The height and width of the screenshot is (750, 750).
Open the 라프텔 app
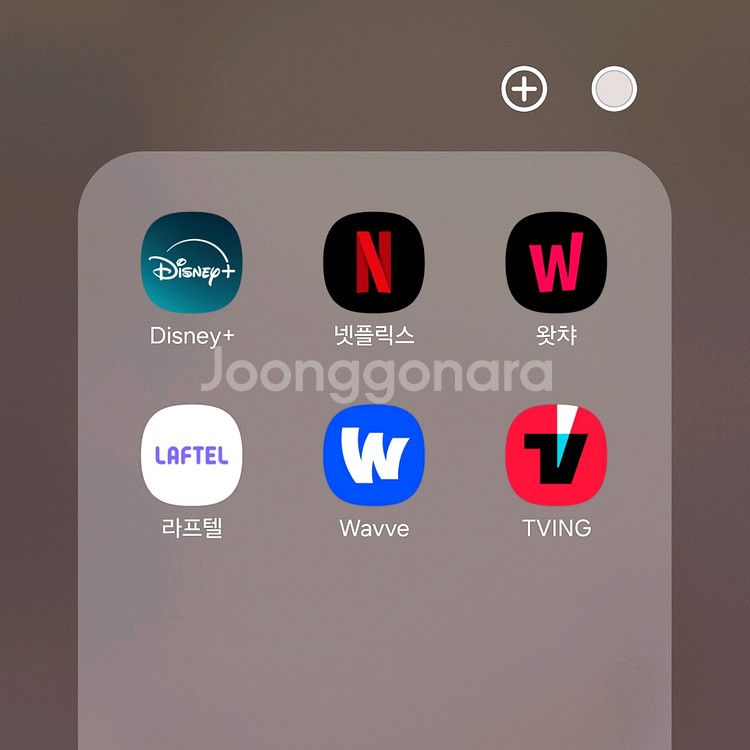tap(192, 455)
